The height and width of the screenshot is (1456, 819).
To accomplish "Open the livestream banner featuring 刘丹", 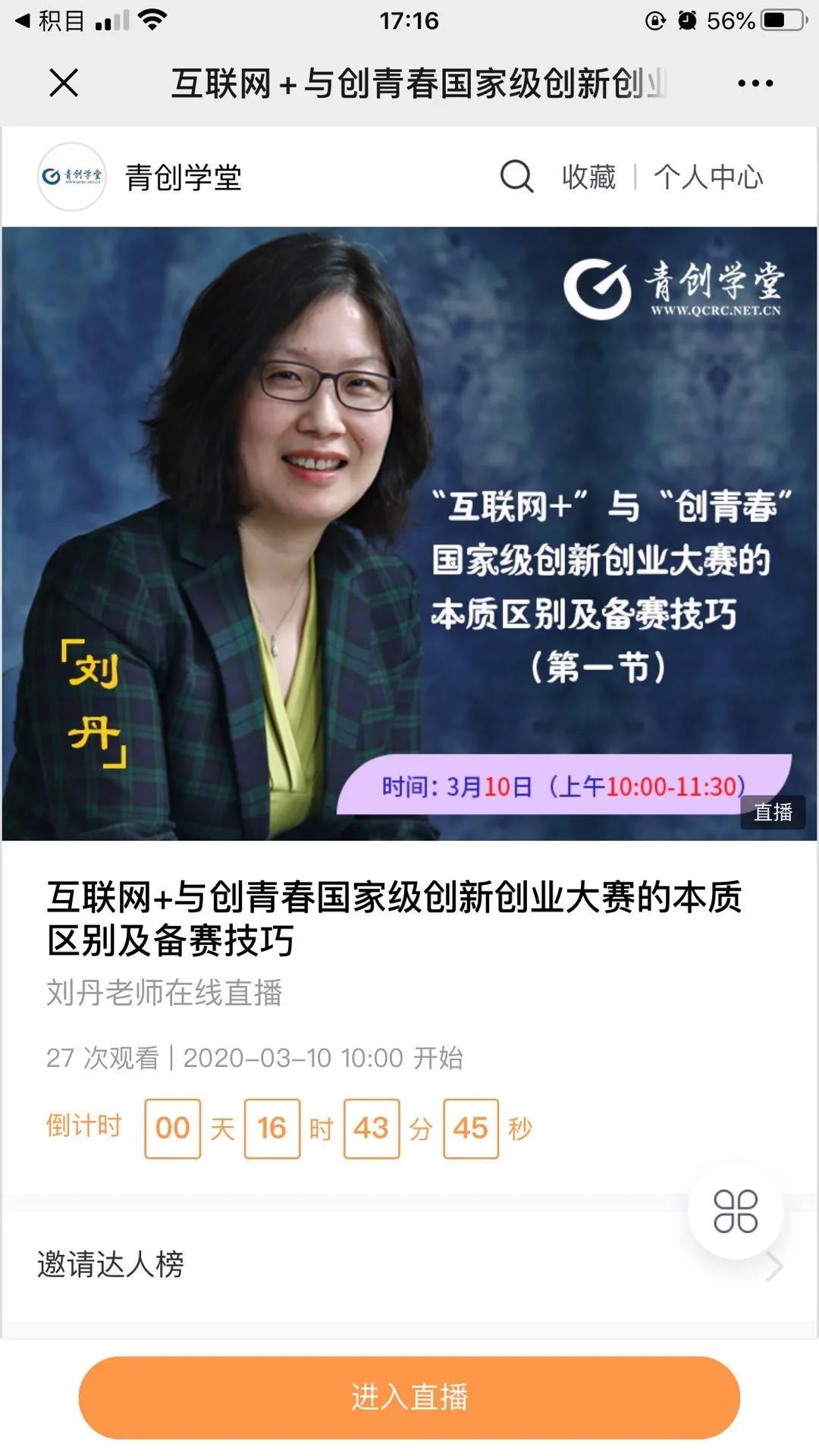I will coord(409,533).
